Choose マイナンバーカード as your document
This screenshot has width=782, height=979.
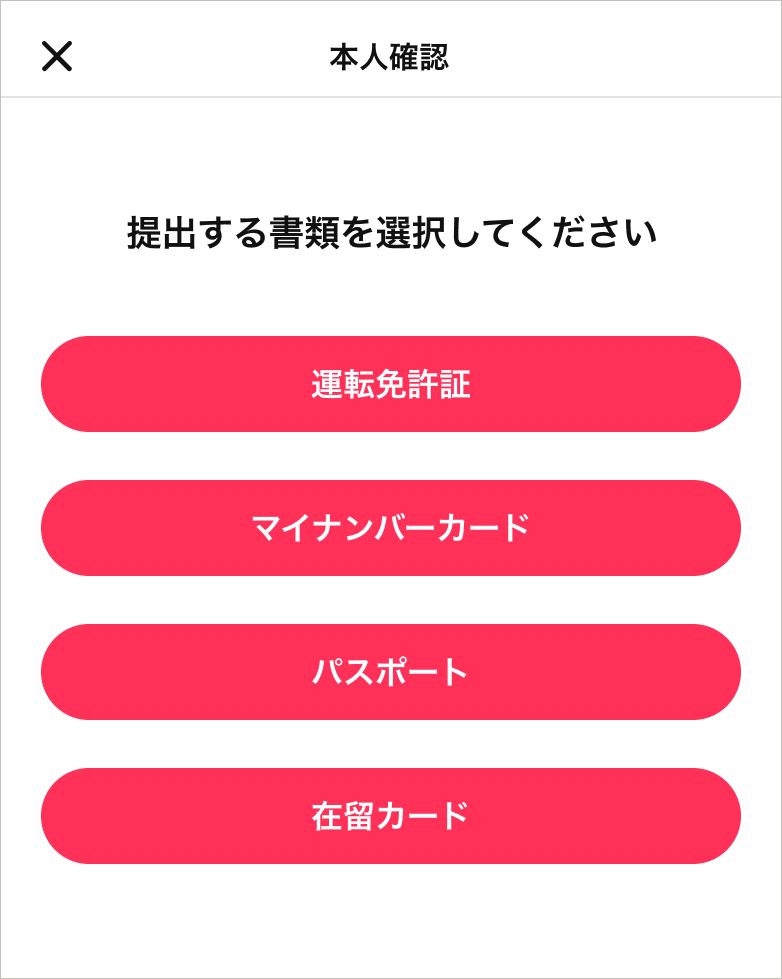391,528
